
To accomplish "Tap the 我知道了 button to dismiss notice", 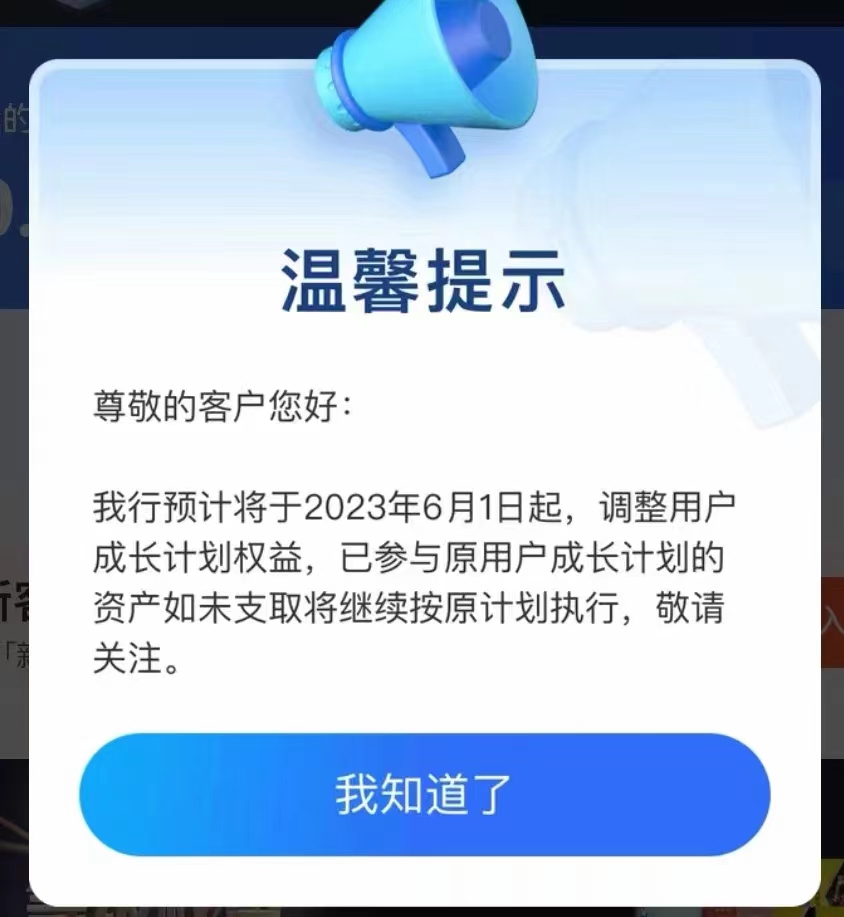I will [x=424, y=794].
